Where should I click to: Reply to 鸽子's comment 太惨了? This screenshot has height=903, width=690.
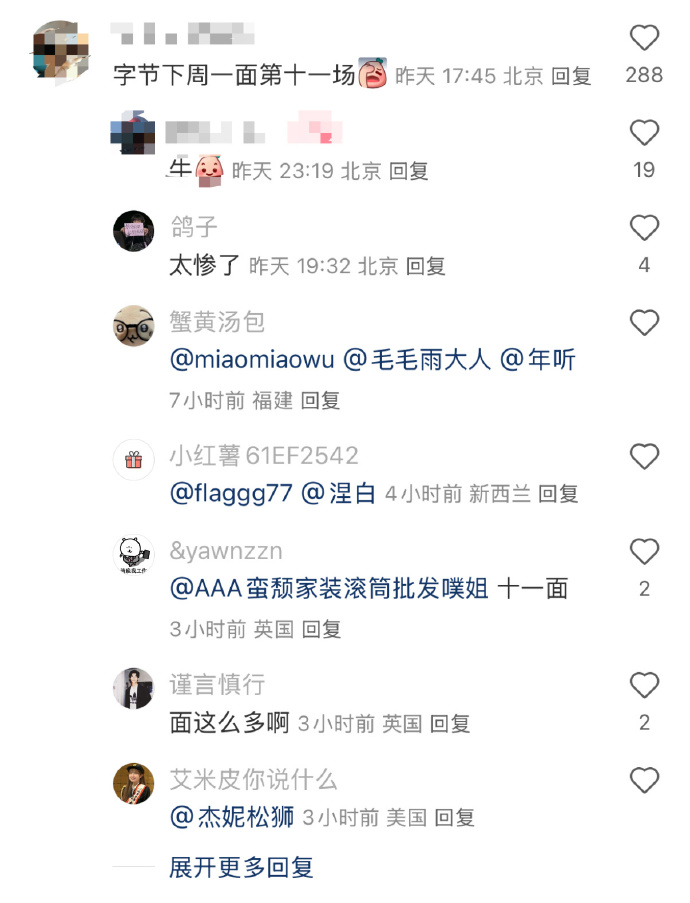tap(425, 266)
